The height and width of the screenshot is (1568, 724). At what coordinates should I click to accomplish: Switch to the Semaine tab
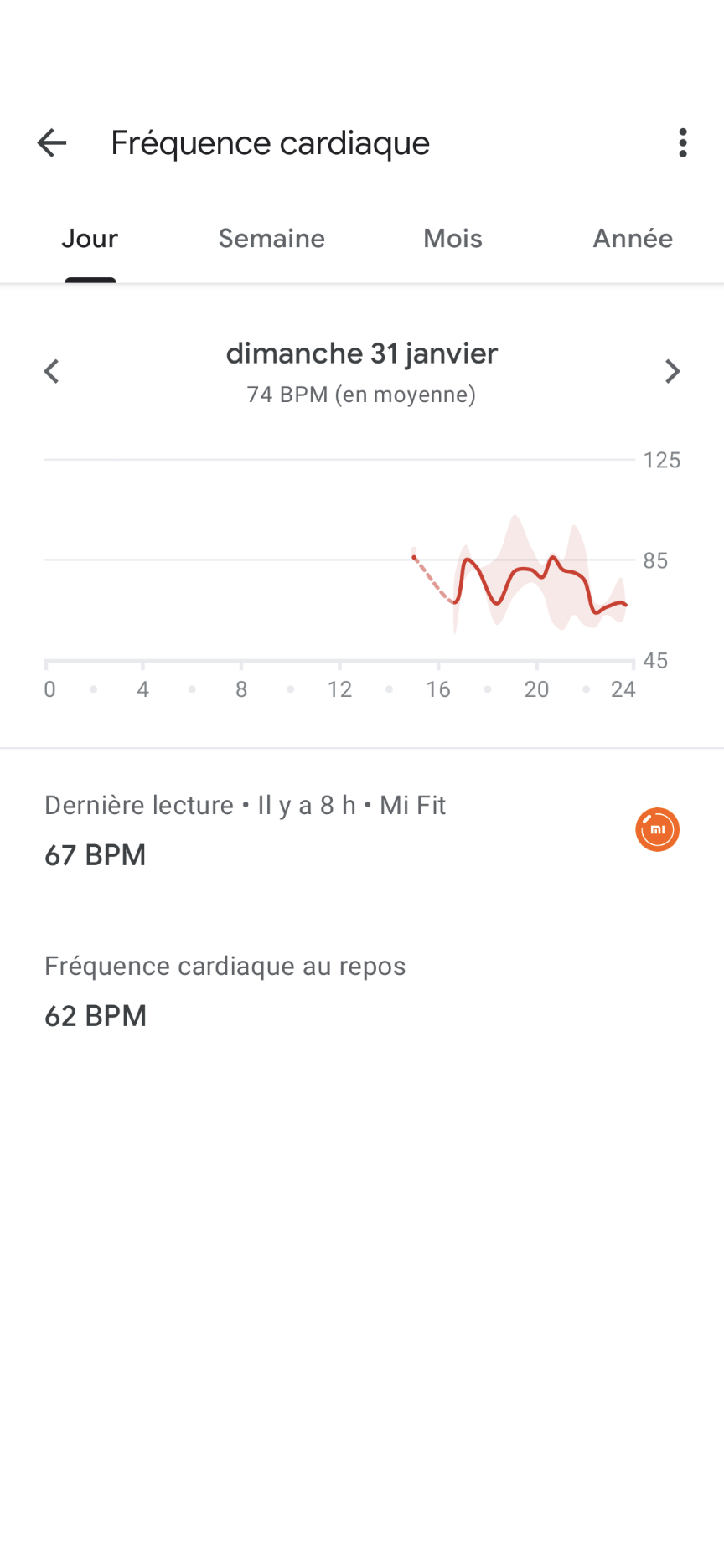tap(271, 239)
